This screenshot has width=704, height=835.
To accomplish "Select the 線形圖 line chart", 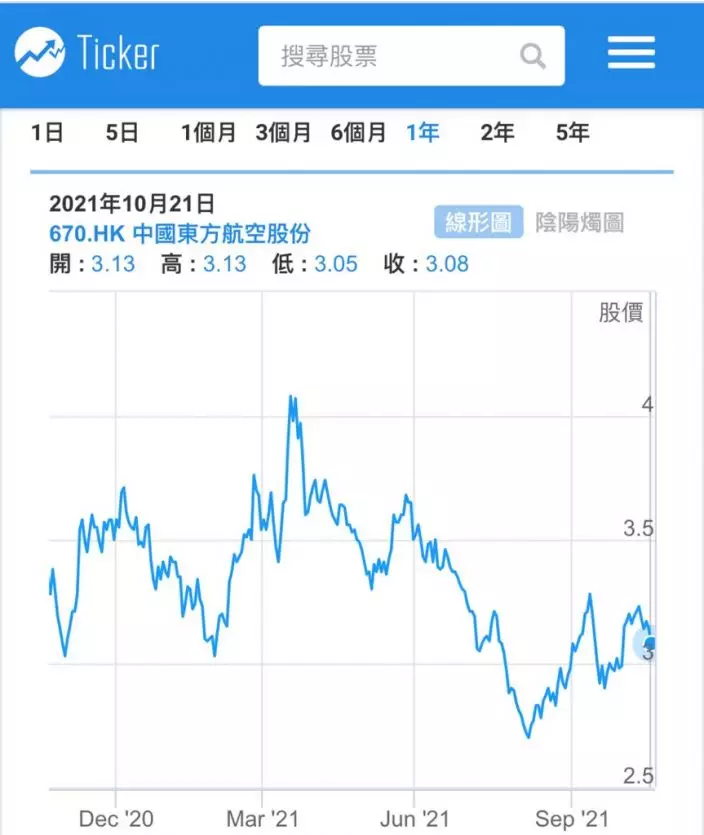I will (478, 222).
